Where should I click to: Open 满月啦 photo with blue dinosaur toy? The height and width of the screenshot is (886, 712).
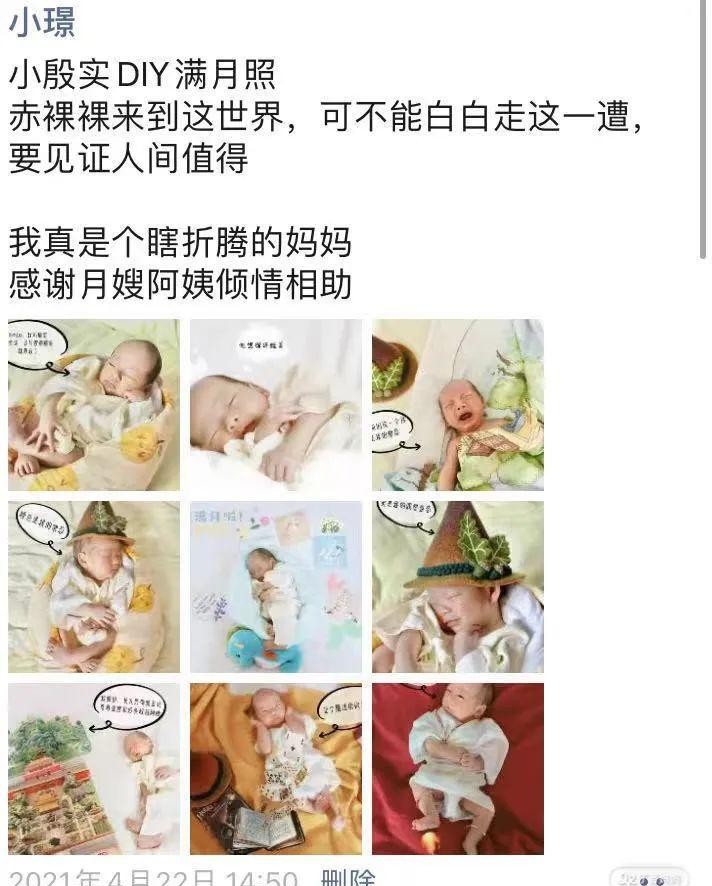coord(276,586)
